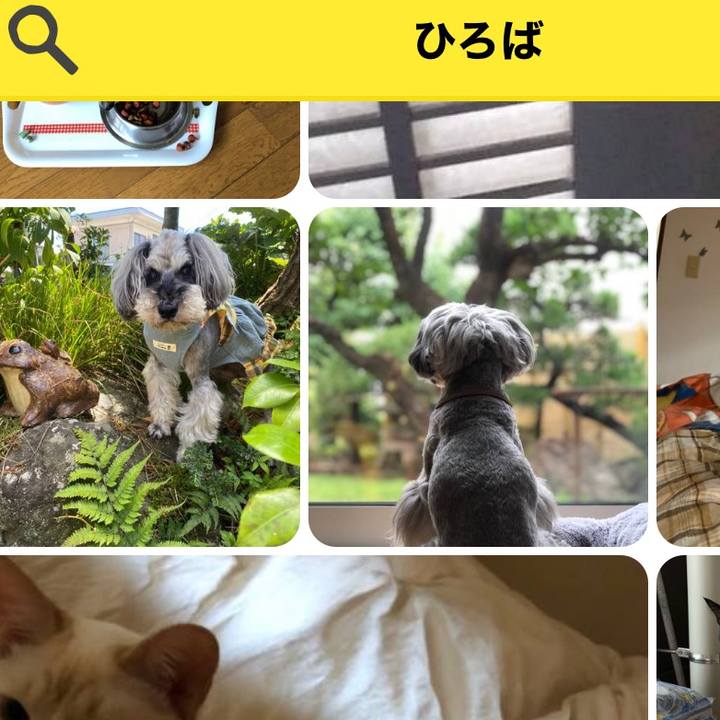Image resolution: width=720 pixels, height=720 pixels.
Task: Open the photo of the dog looking at the garden
Action: coord(478,376)
